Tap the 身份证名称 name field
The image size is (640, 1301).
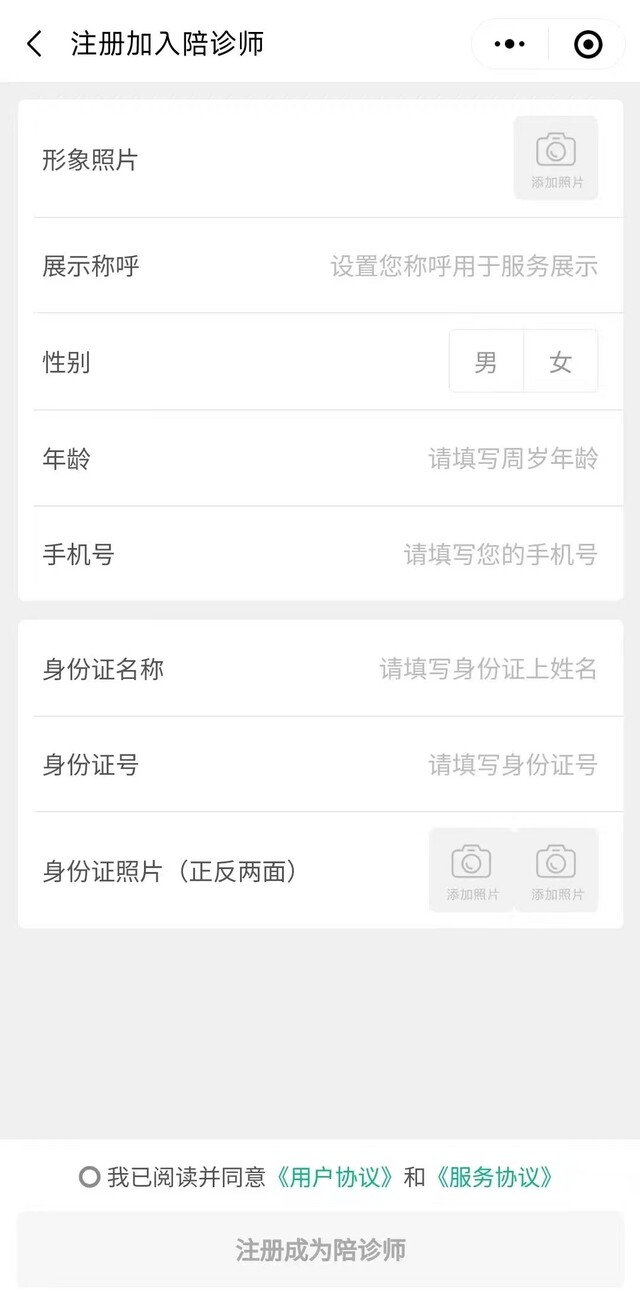(488, 669)
